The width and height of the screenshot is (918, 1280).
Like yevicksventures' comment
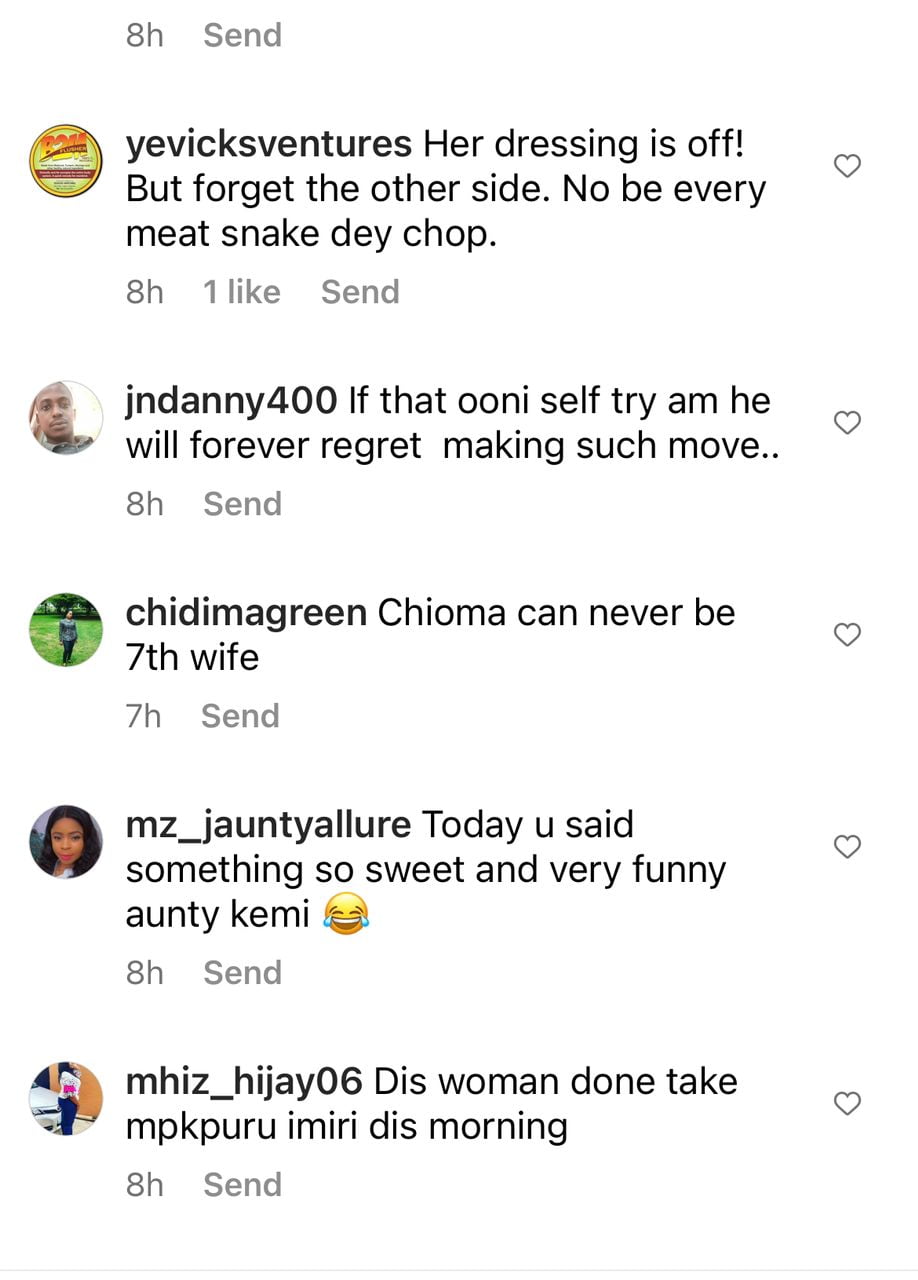(x=847, y=167)
